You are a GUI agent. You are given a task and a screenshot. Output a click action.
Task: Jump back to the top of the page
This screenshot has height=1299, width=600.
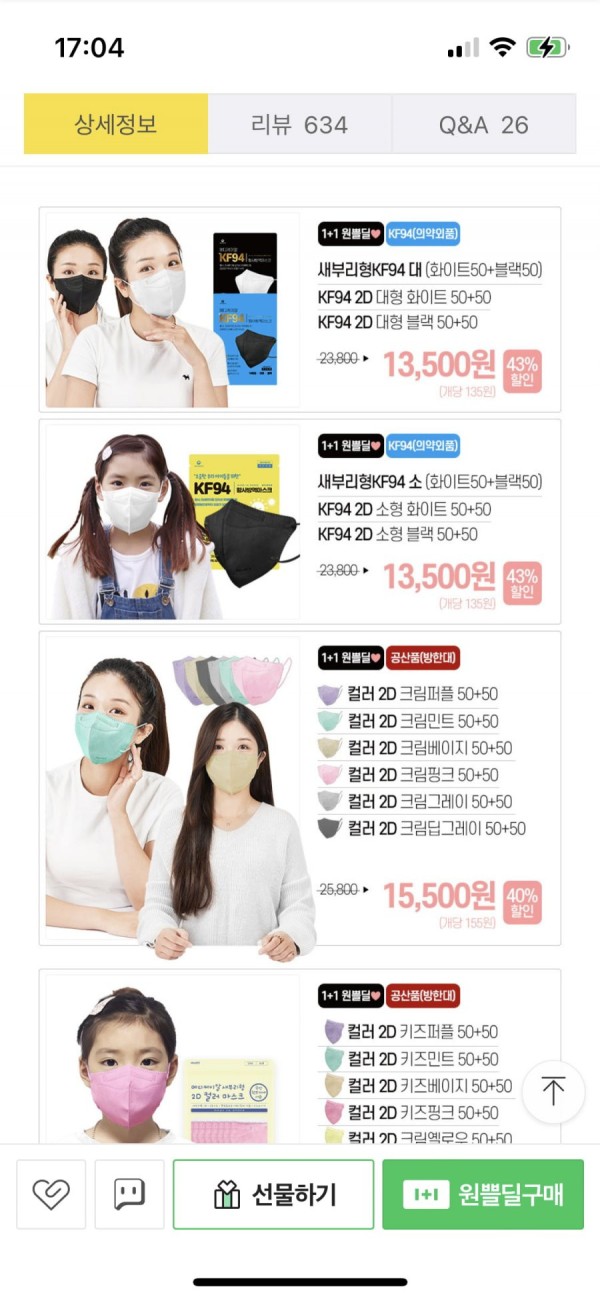tap(553, 1091)
